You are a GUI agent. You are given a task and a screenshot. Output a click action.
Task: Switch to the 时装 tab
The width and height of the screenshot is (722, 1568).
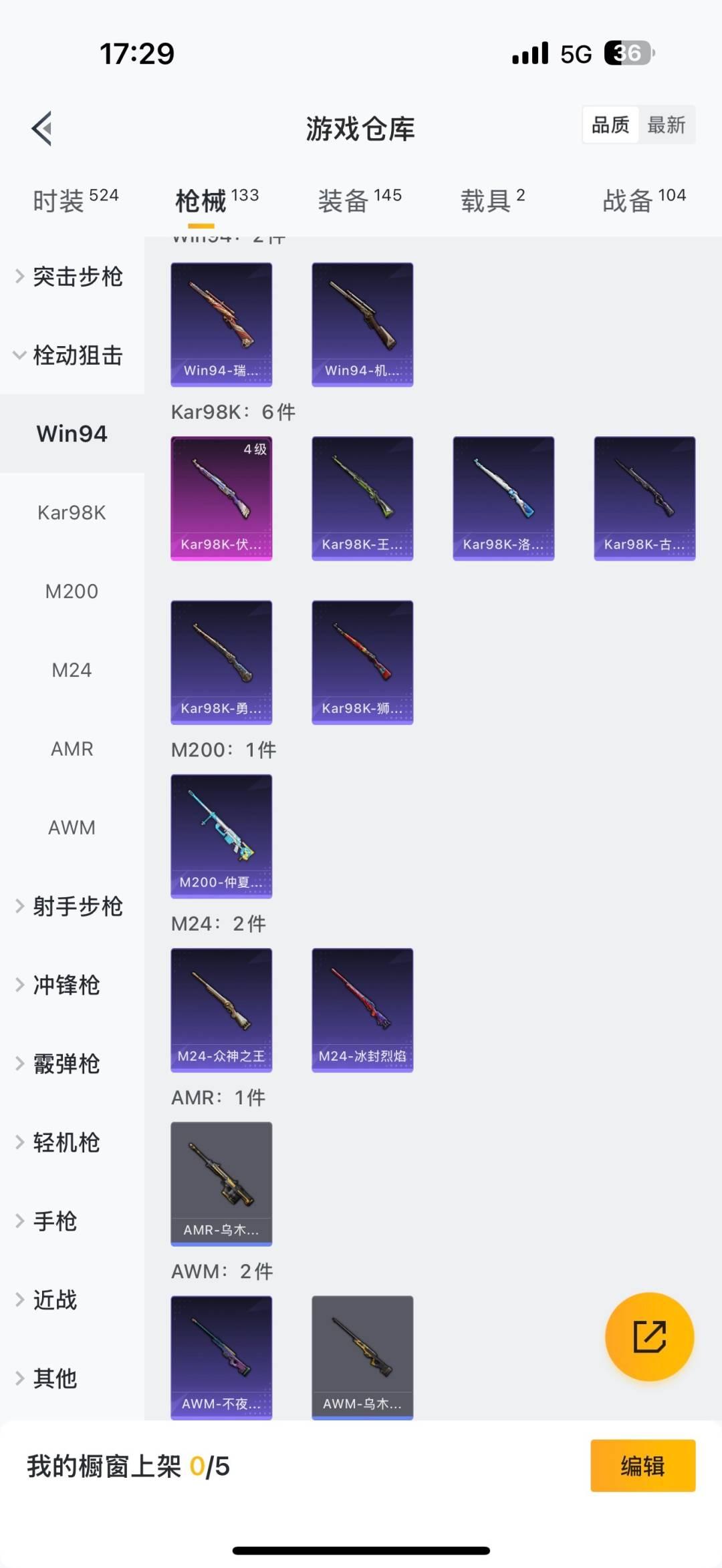75,200
